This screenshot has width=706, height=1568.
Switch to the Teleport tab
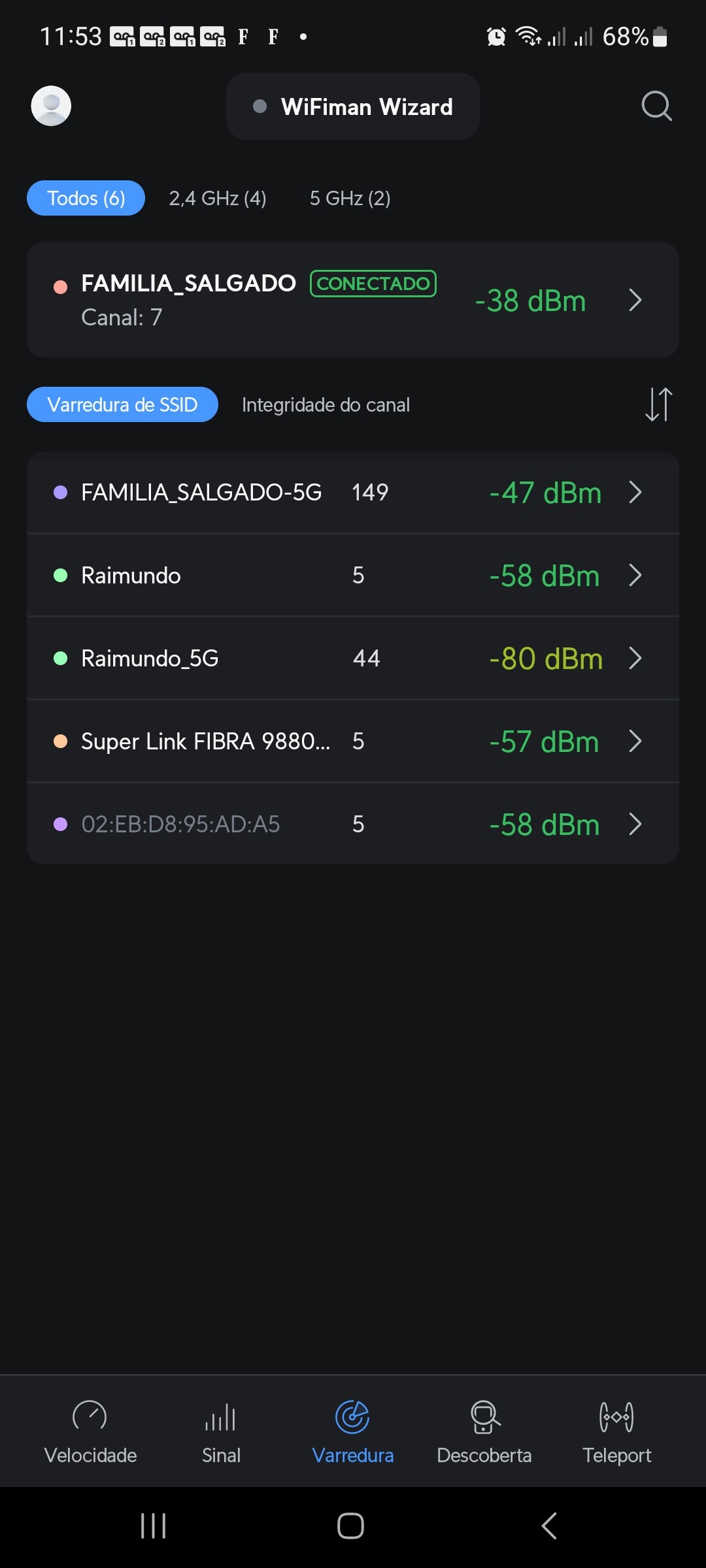pos(616,1432)
